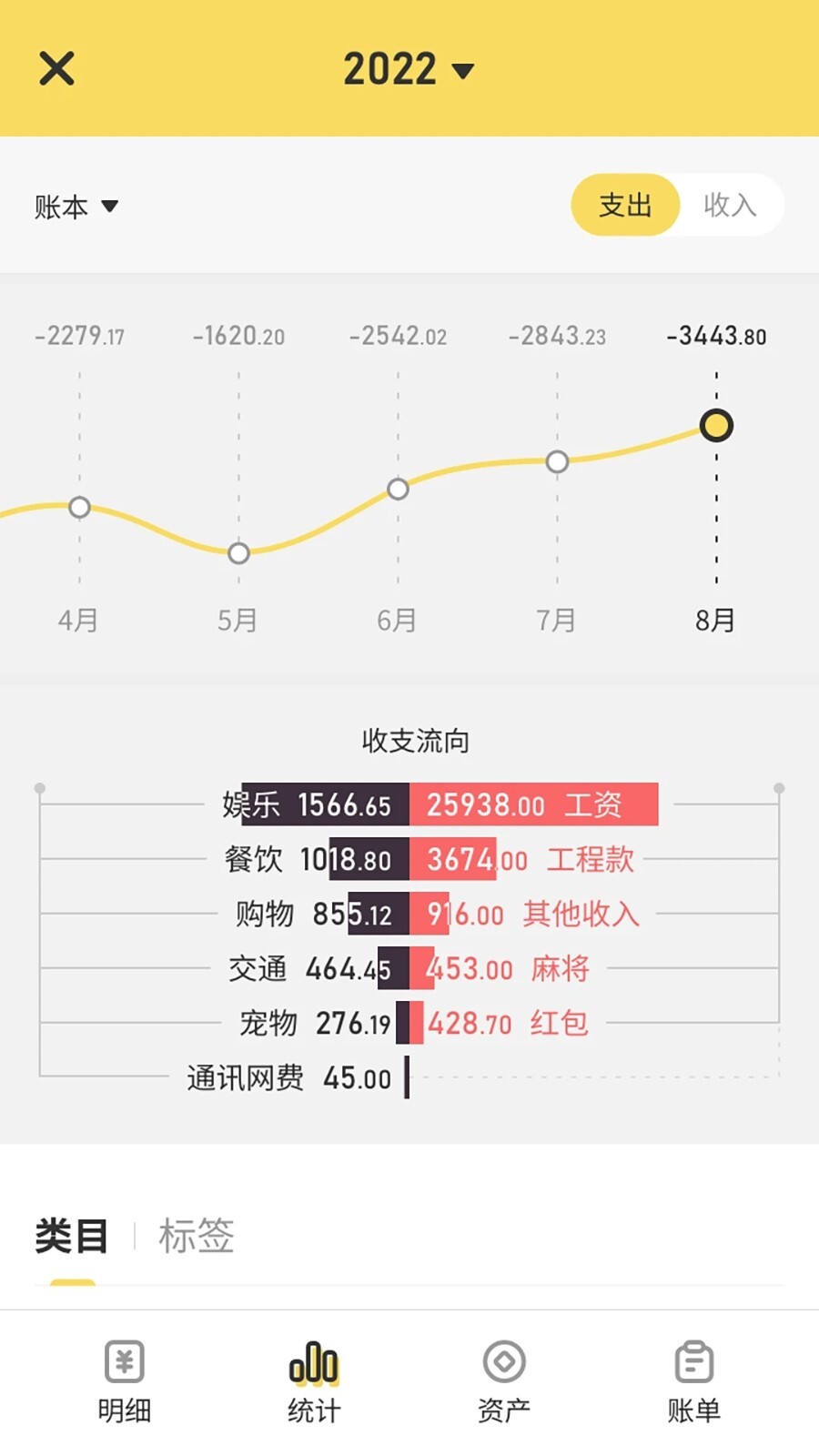Click the close X icon at top left
This screenshot has width=819, height=1456.
coord(56,69)
